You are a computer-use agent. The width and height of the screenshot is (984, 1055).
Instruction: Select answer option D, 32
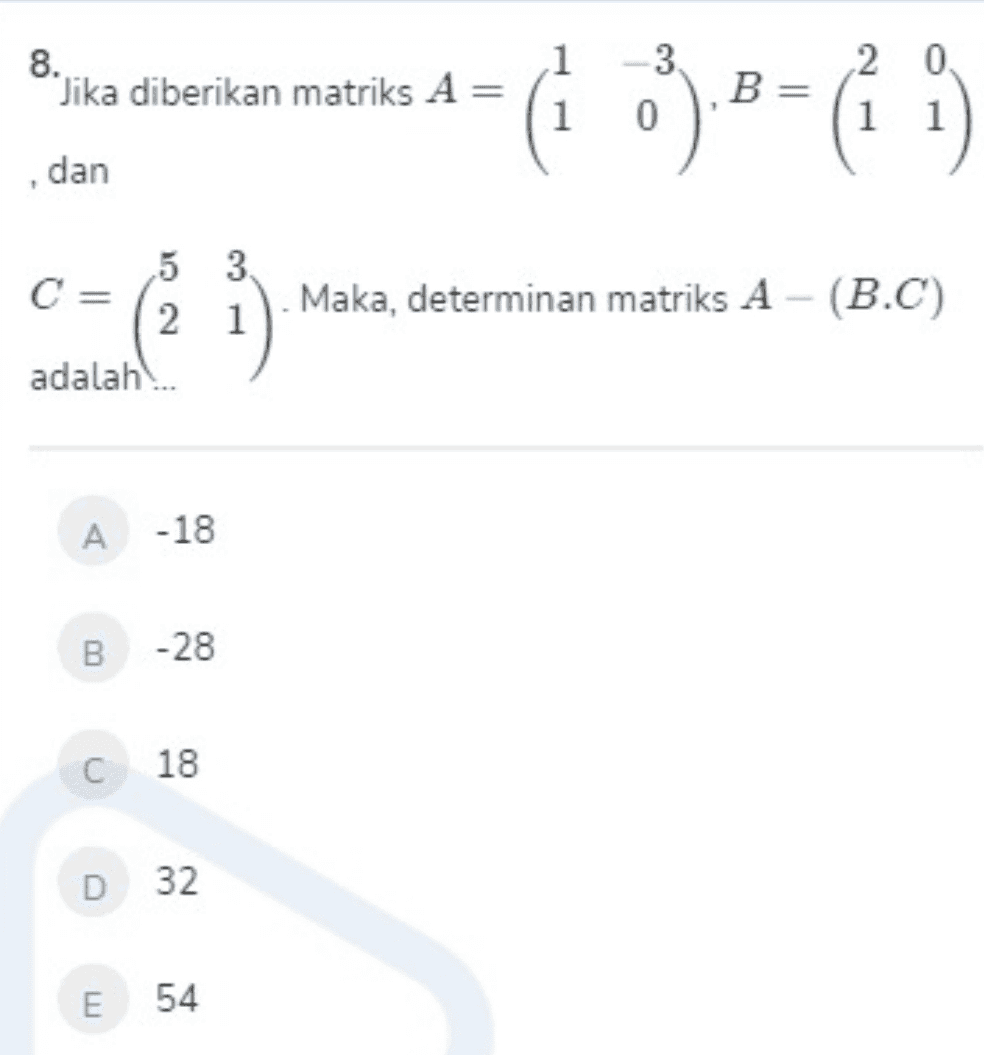click(x=175, y=882)
